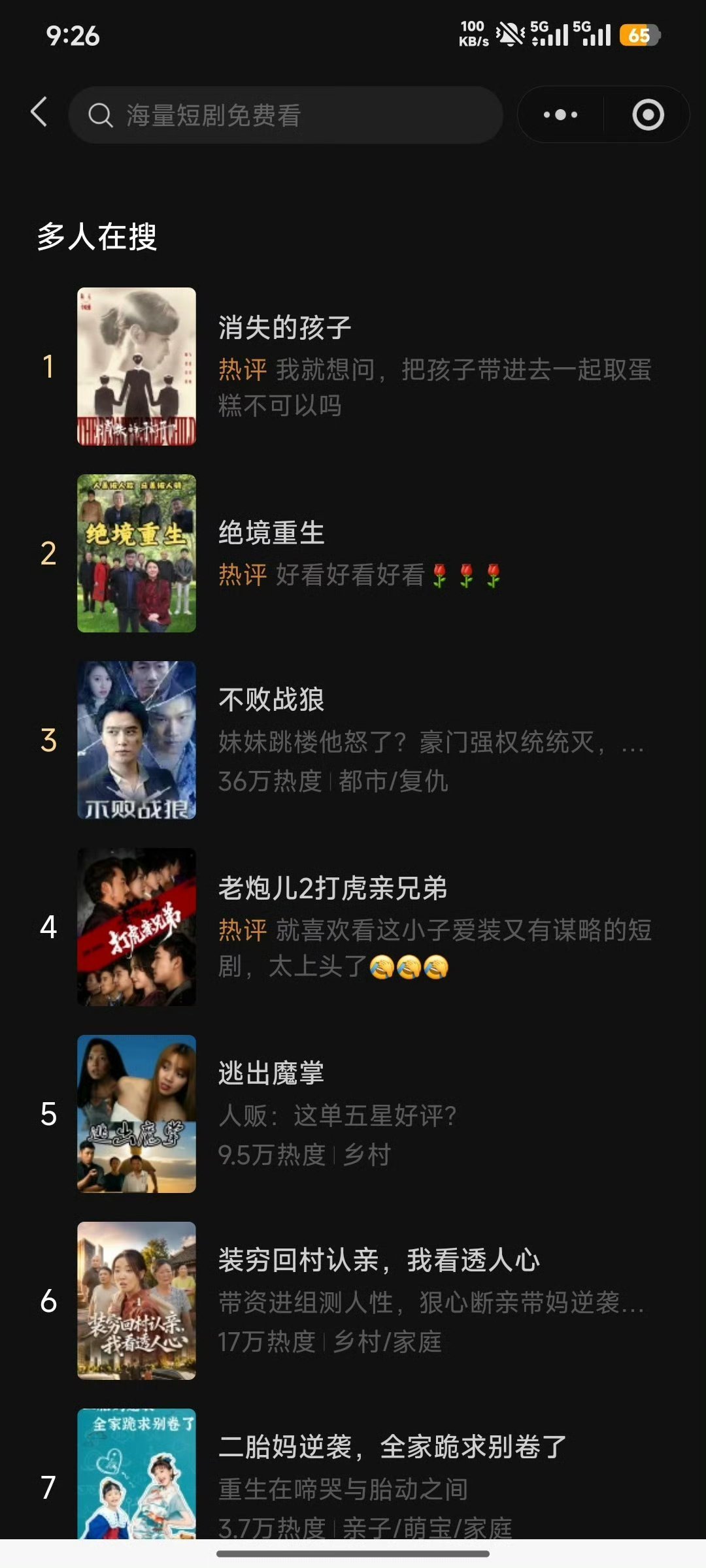Viewport: 706px width, 1568px height.
Task: Tap the 海量短剧免费看 search field
Action: pyautogui.click(x=286, y=115)
